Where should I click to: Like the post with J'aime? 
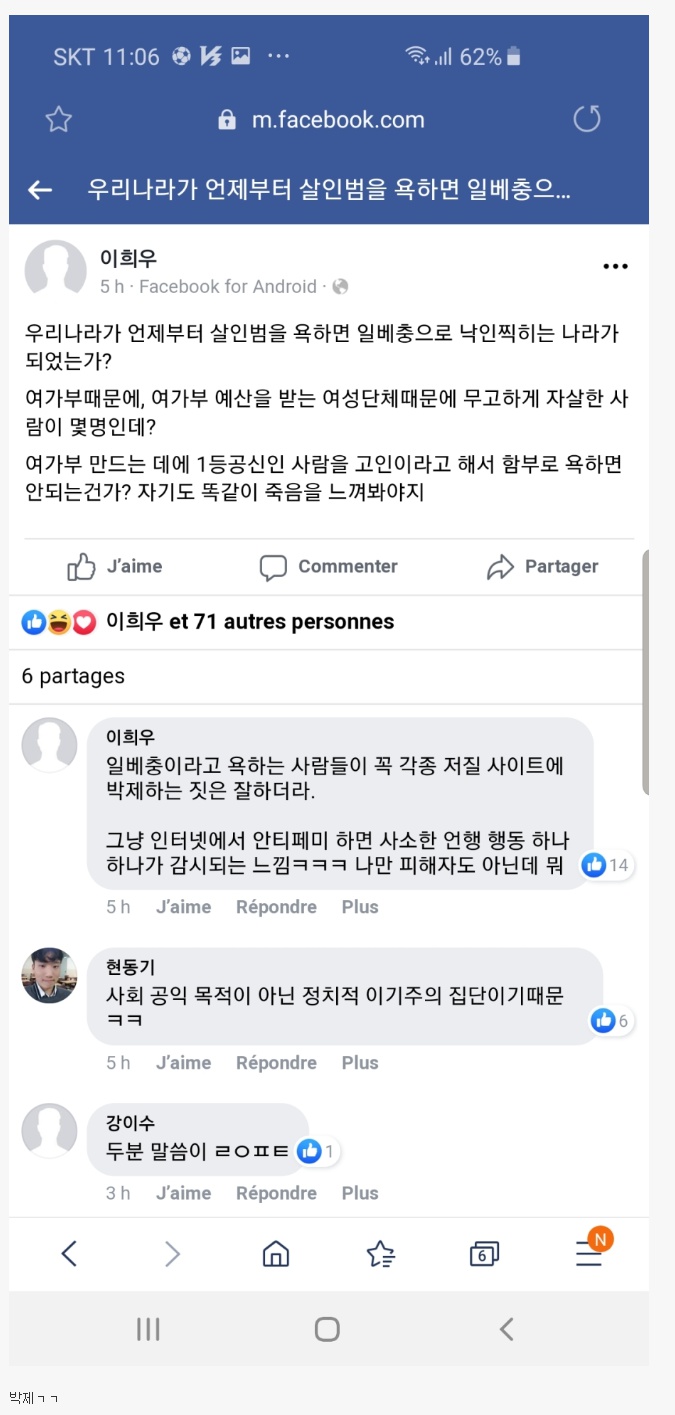(x=114, y=566)
